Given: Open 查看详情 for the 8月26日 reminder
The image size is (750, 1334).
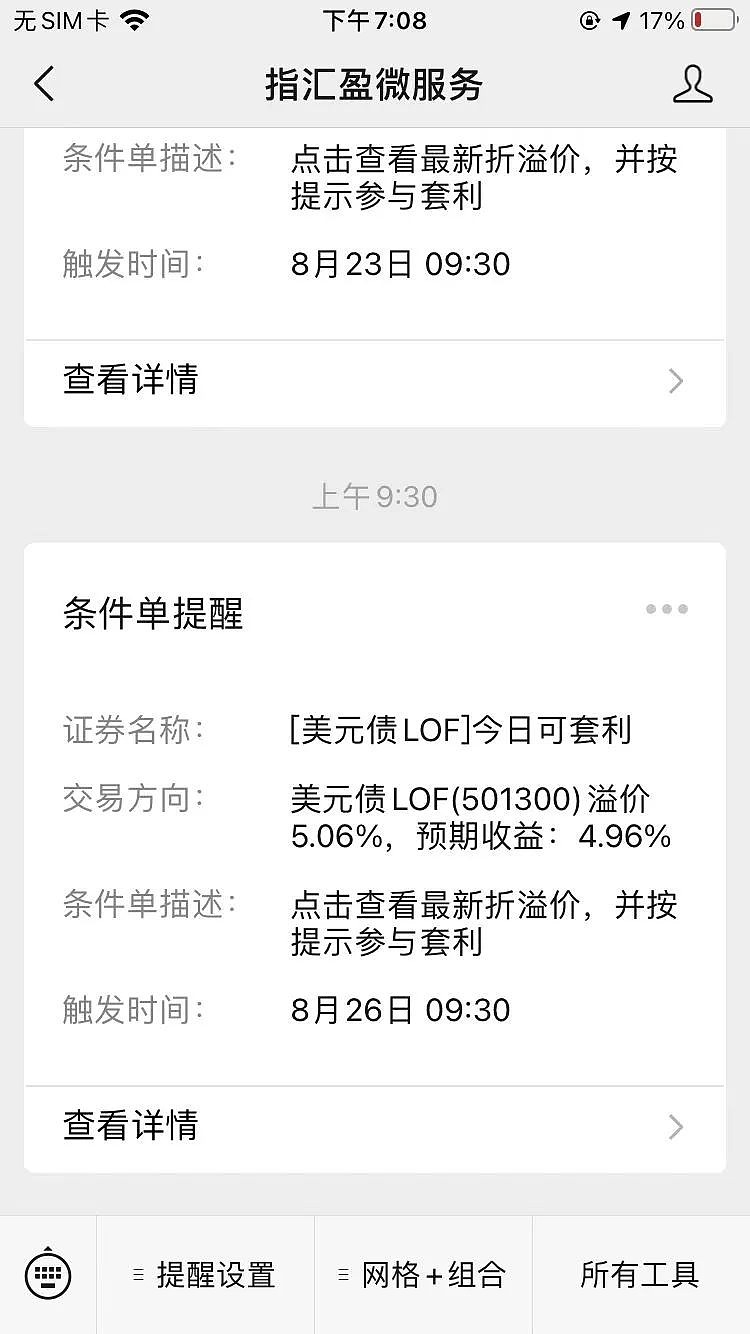Looking at the screenshot, I should tap(375, 1127).
